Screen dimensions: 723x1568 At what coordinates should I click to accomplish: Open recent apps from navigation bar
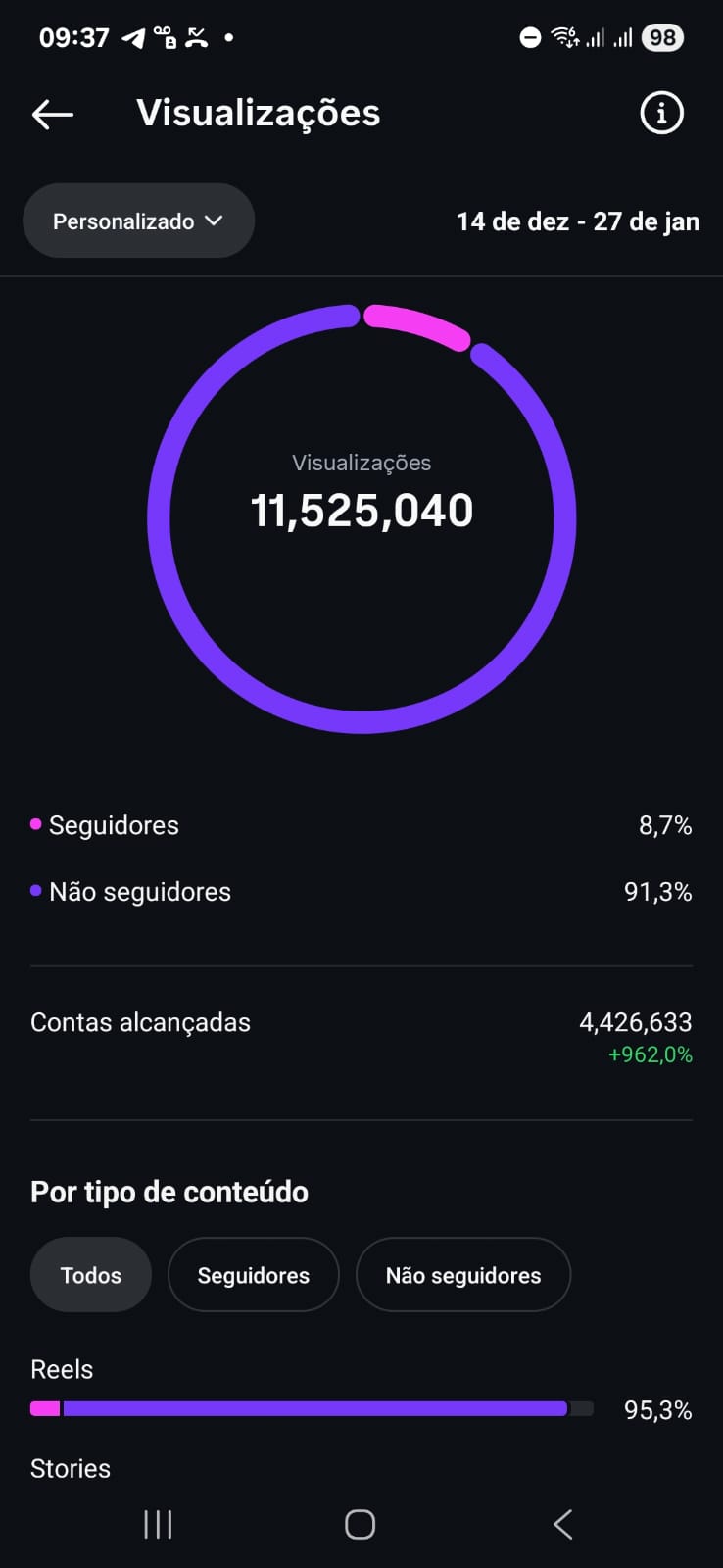pos(158,1524)
